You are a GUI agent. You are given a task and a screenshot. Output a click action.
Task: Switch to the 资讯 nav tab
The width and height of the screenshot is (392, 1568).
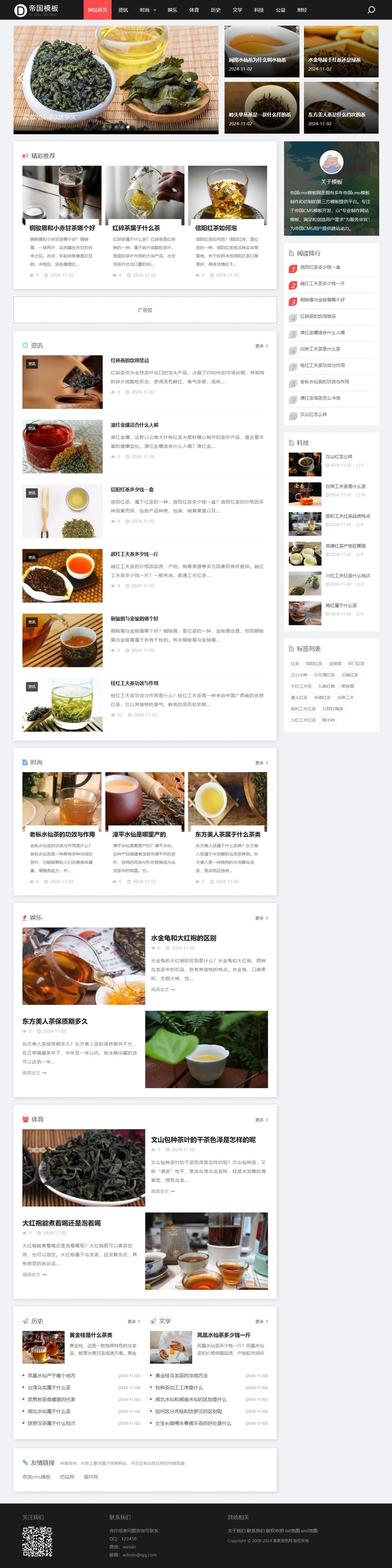[123, 10]
